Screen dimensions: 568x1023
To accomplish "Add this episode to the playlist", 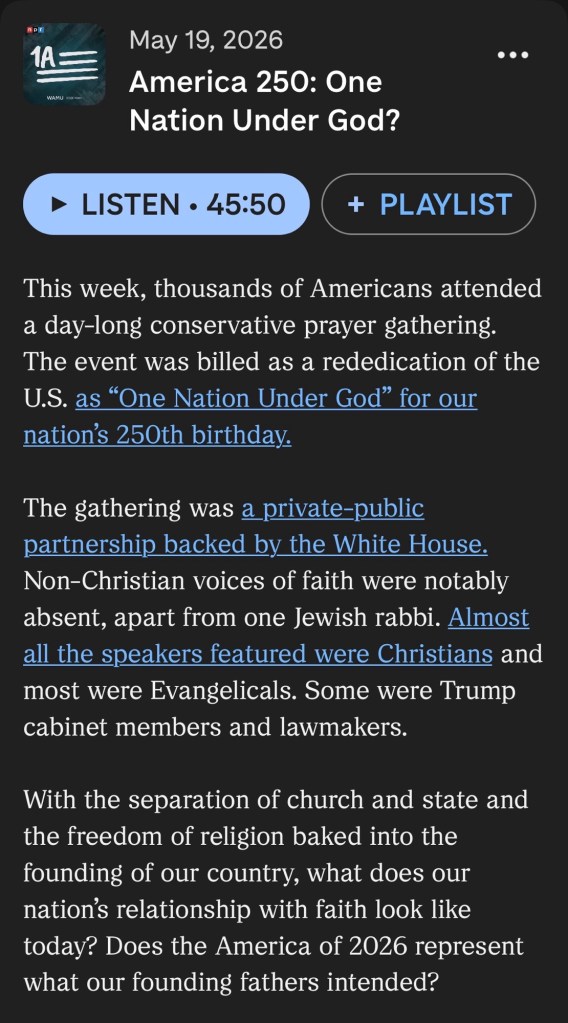I will point(429,204).
